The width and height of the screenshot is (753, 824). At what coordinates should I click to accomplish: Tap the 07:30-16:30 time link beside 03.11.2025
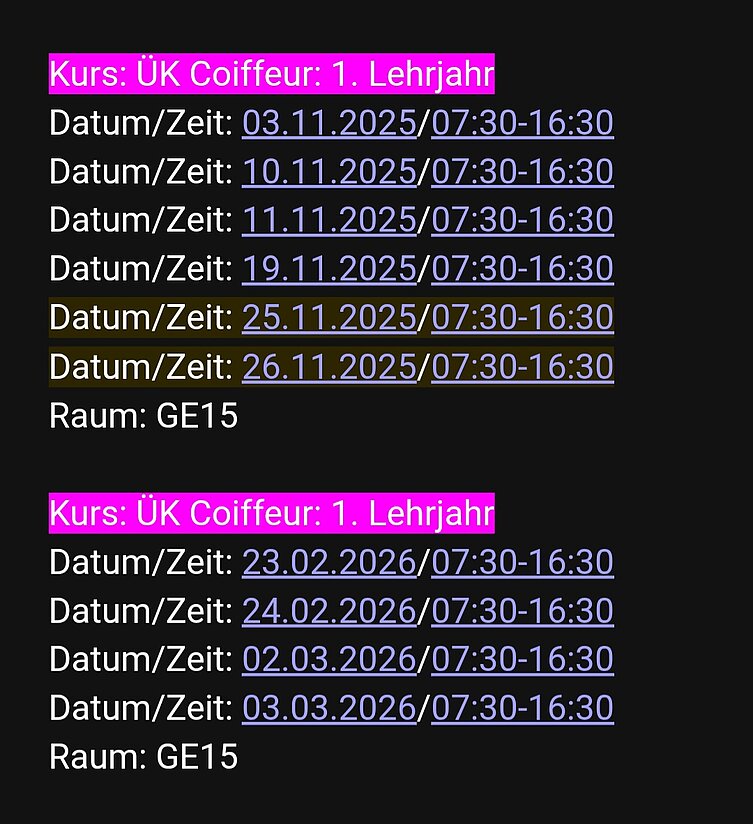[522, 123]
